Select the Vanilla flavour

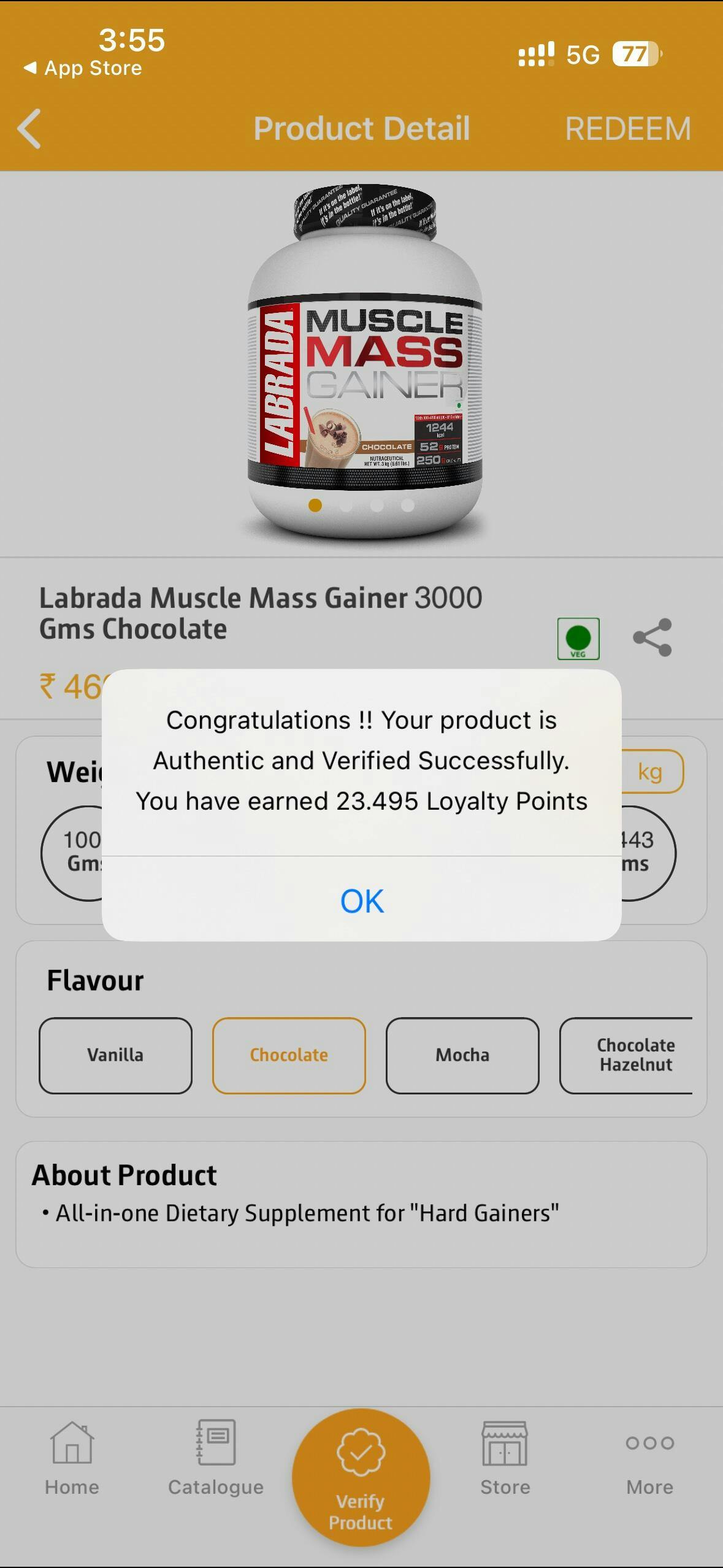[115, 1055]
